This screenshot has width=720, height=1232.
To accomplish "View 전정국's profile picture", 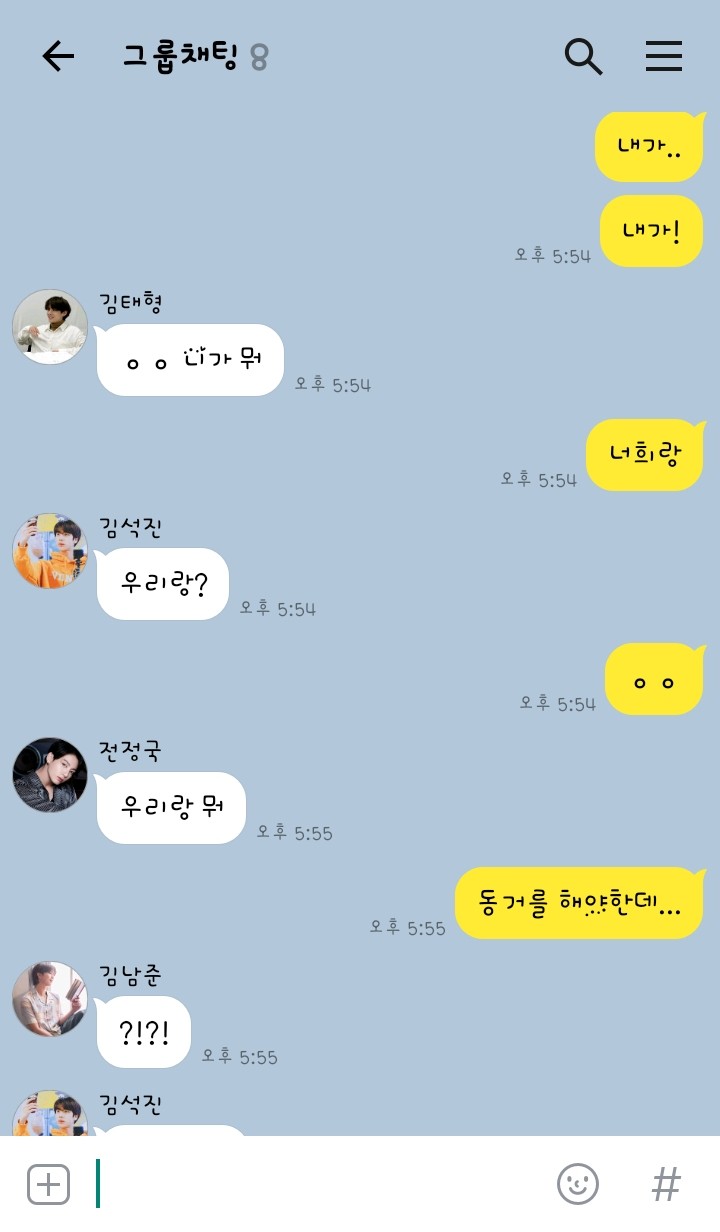I will click(x=50, y=775).
